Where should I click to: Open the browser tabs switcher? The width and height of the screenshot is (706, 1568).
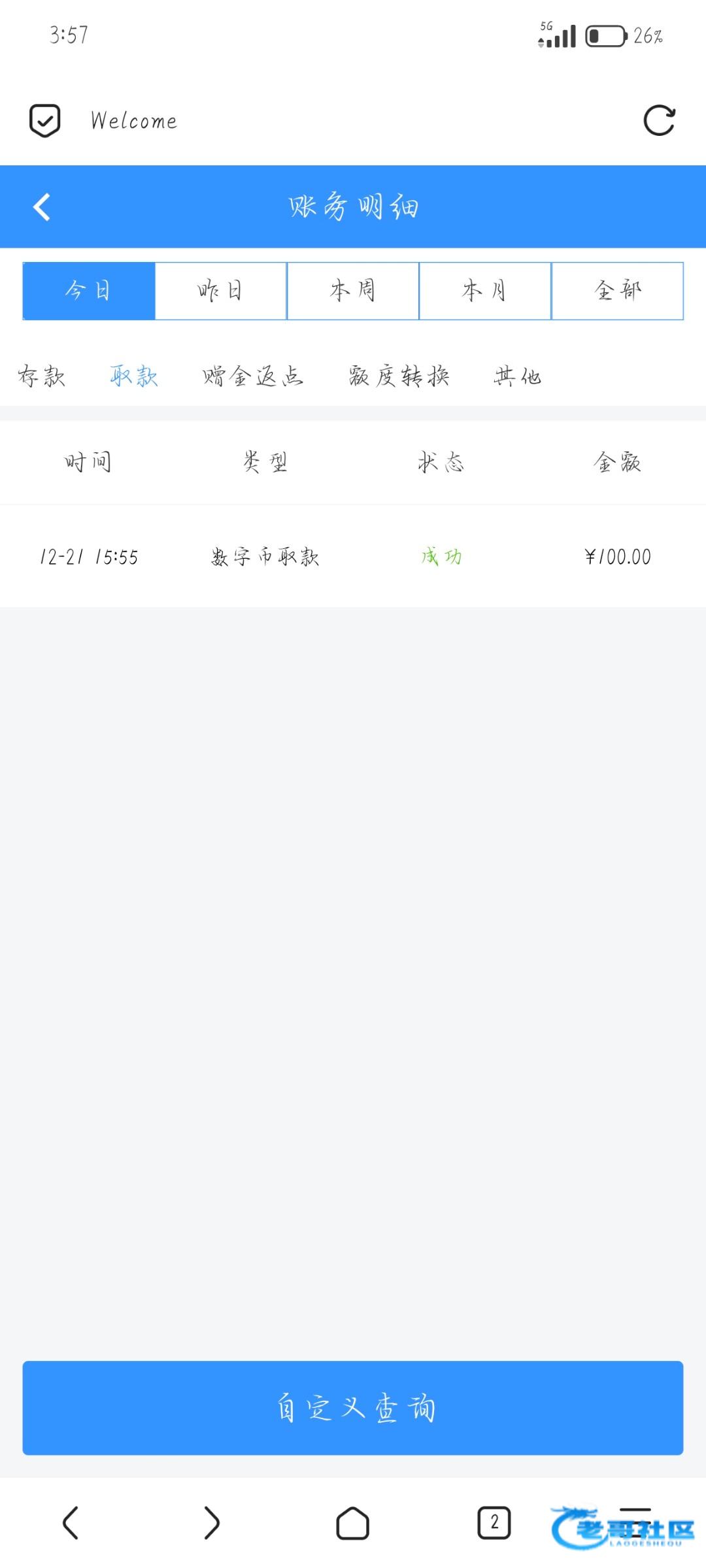coord(494,1523)
